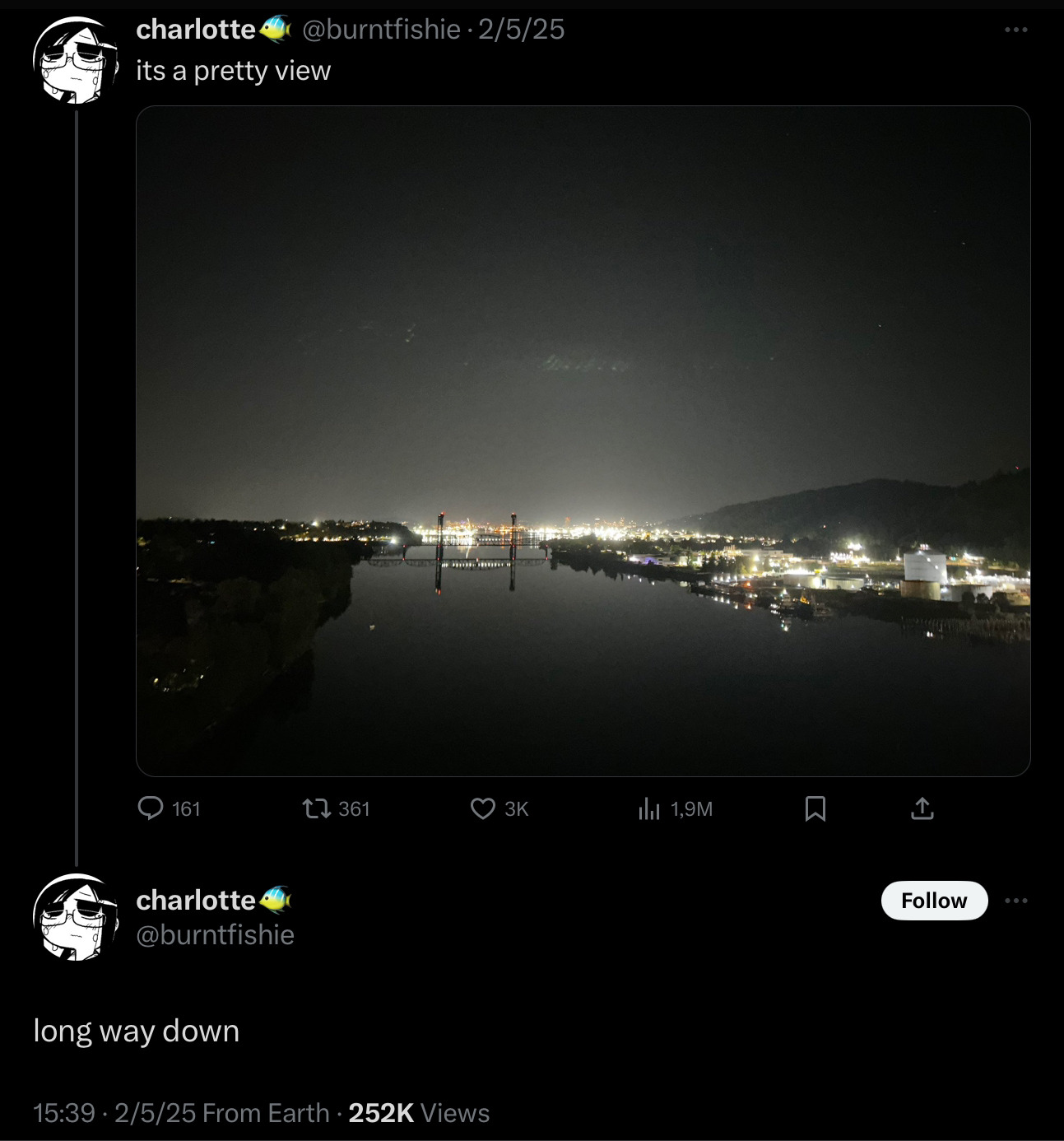Retweet the "its a pretty view" post
Image resolution: width=1064 pixels, height=1141 pixels.
pyautogui.click(x=313, y=809)
